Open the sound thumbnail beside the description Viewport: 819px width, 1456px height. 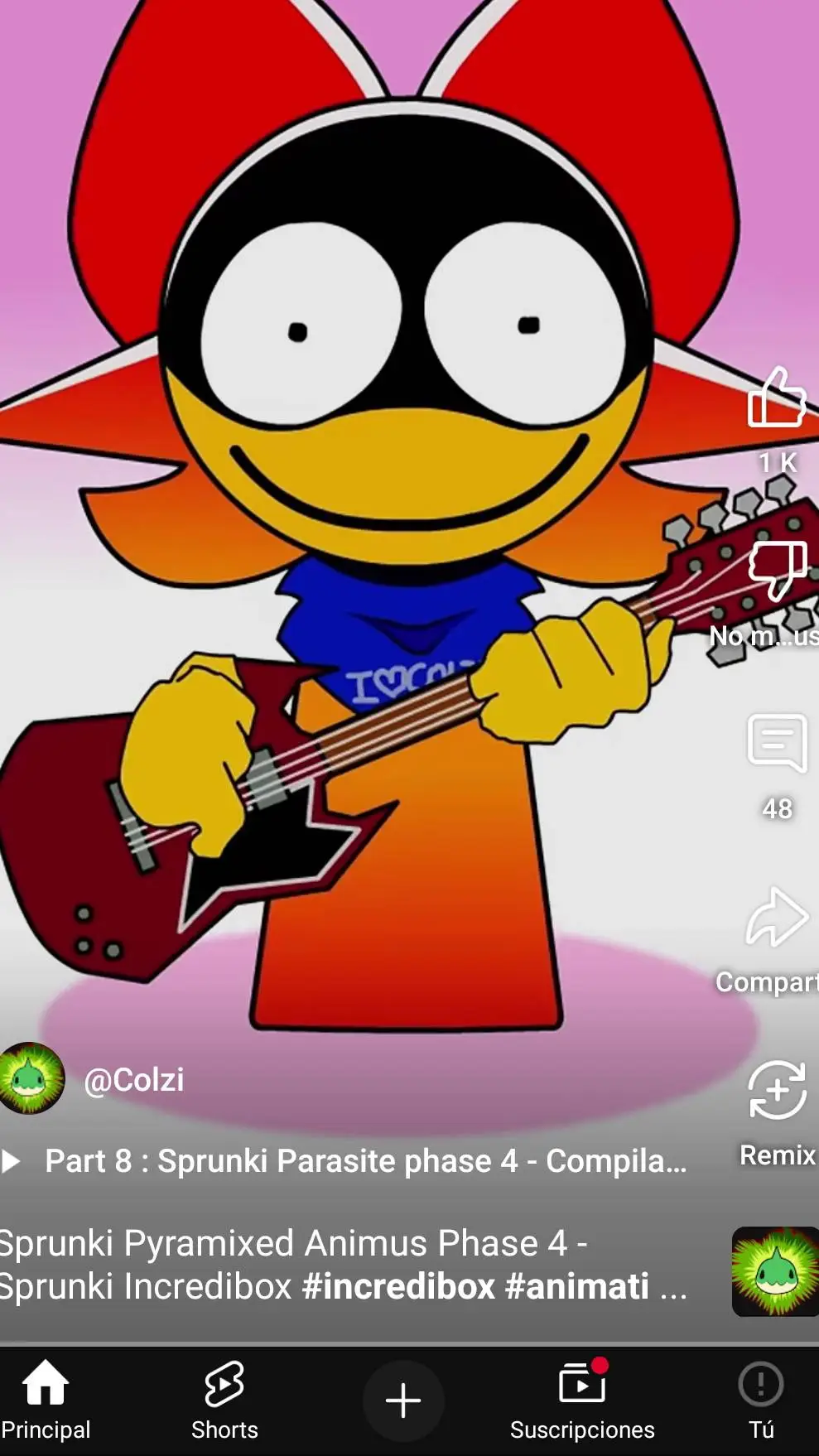click(775, 1271)
